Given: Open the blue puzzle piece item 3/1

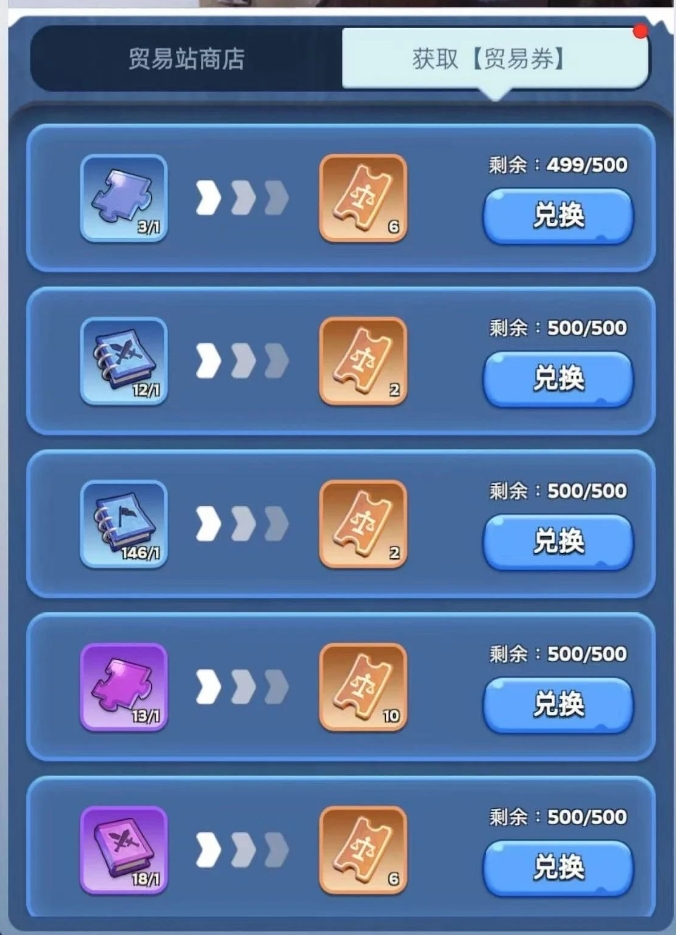Looking at the screenshot, I should pos(123,198).
